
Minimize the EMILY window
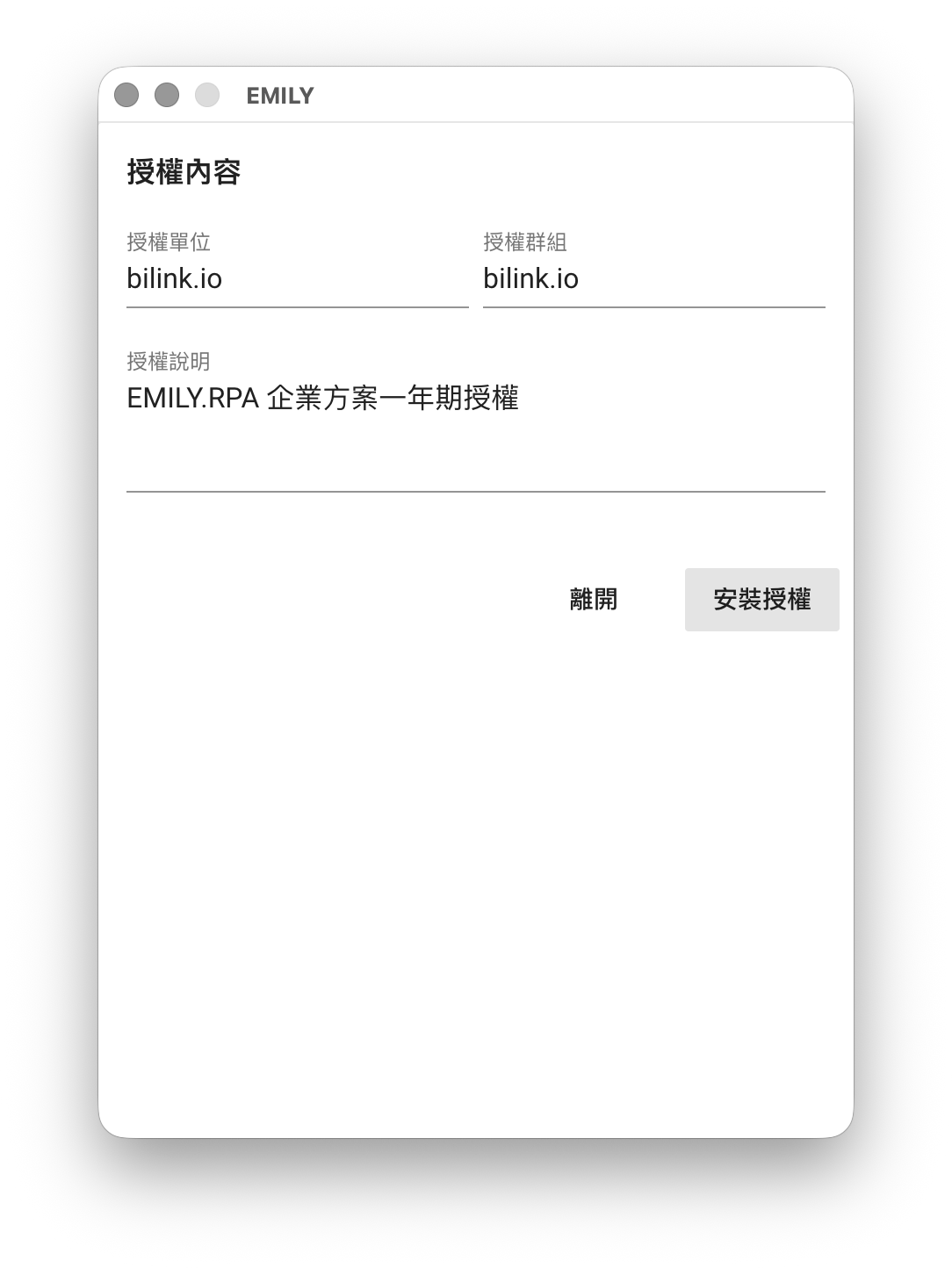[167, 95]
